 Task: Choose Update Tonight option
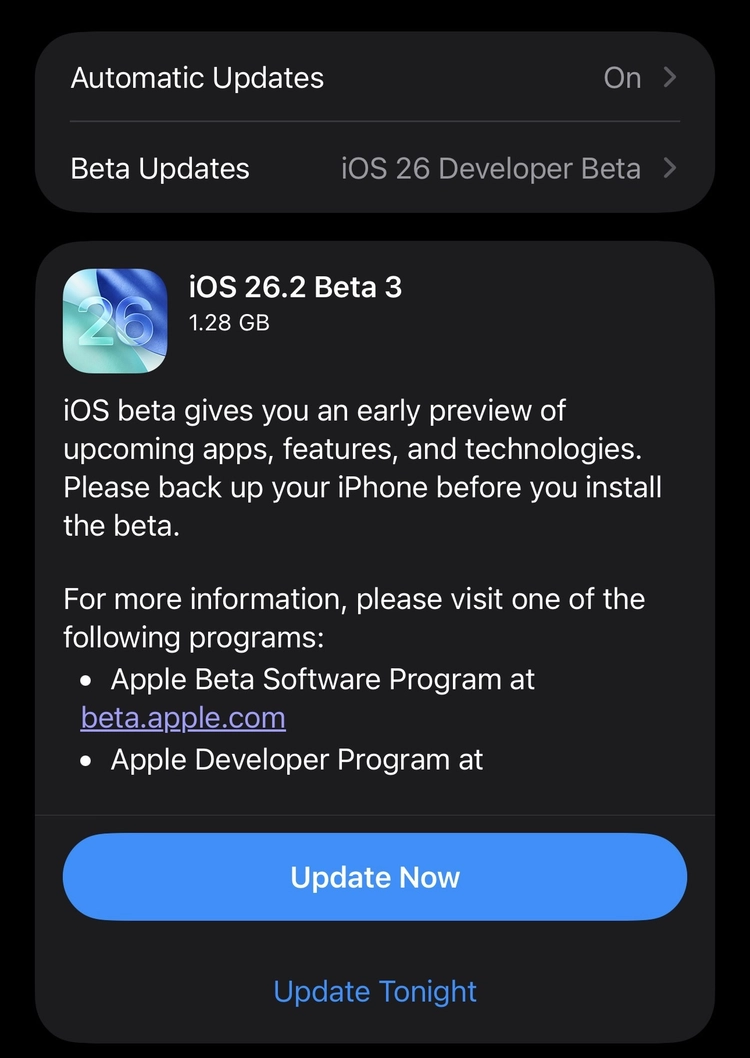pyautogui.click(x=375, y=991)
